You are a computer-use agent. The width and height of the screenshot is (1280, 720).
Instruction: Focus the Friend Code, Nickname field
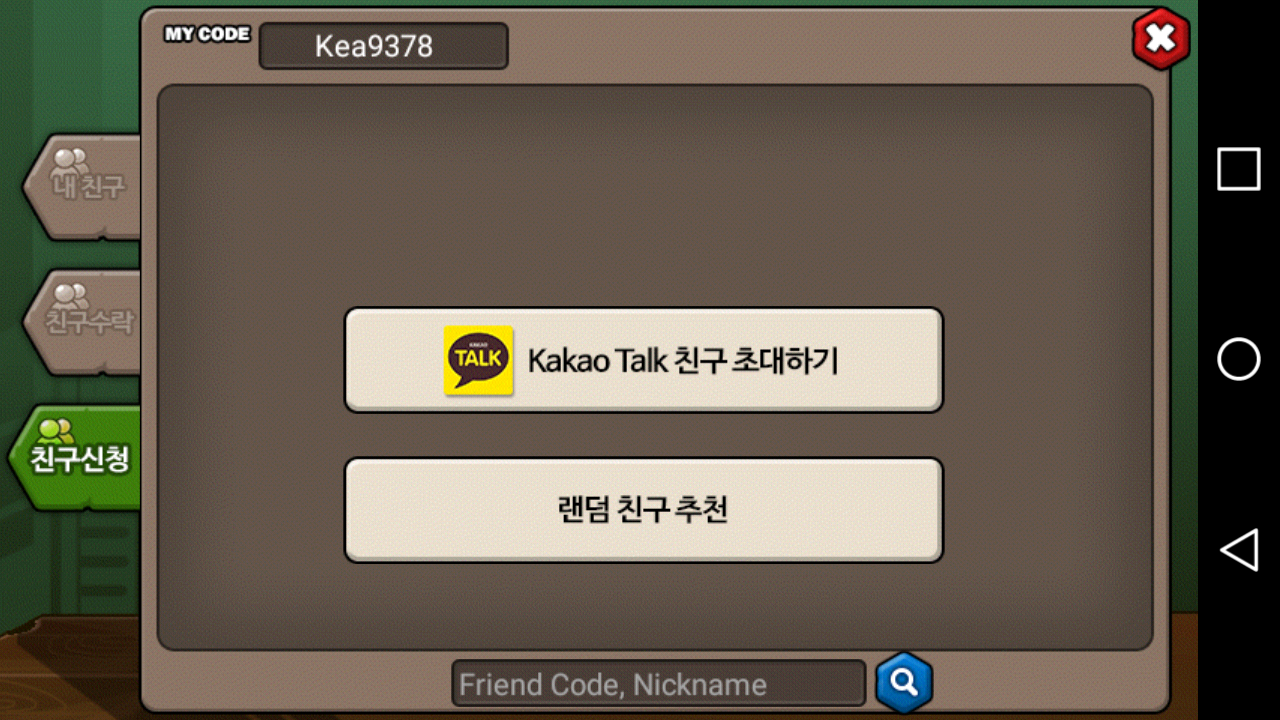(658, 684)
